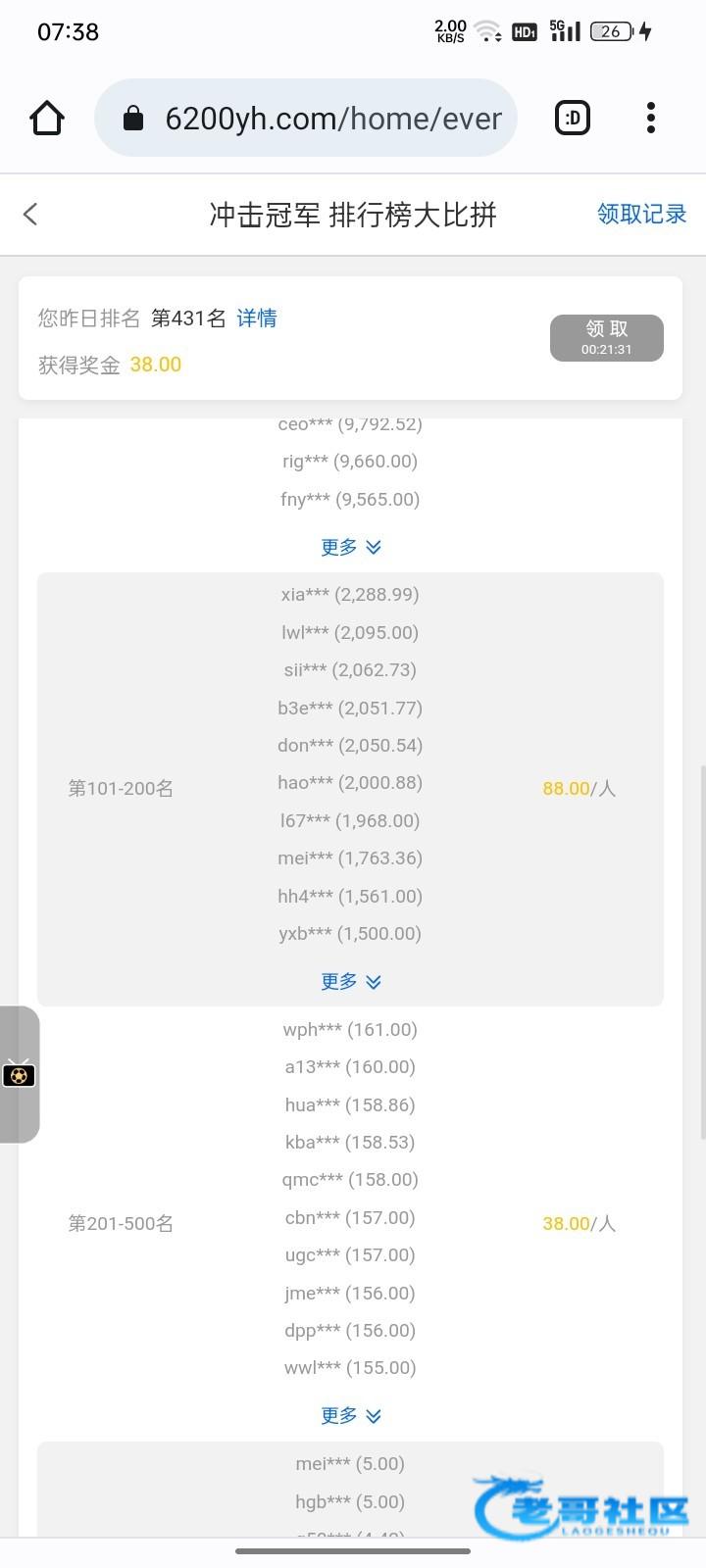Open the browser tab switcher
Viewport: 706px width, 1568px height.
click(573, 118)
